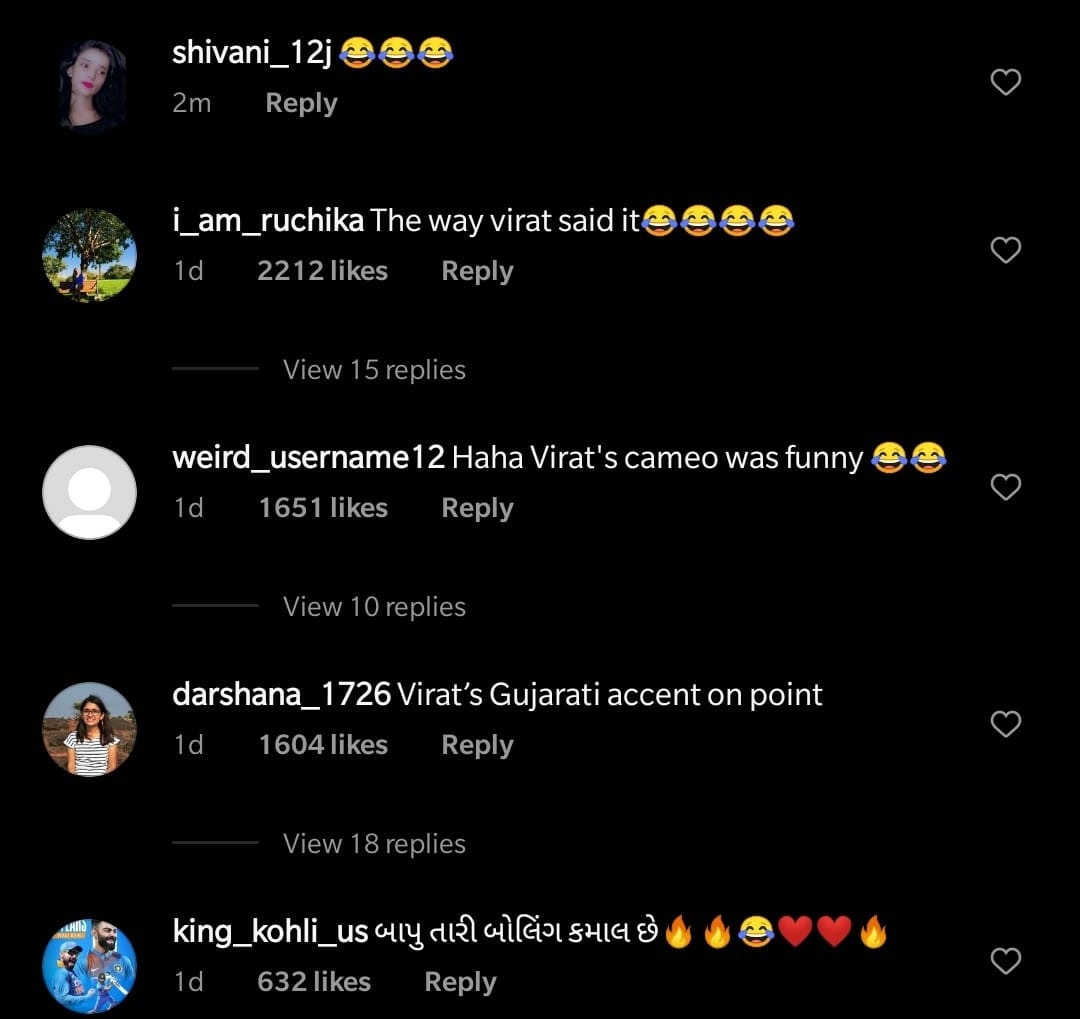
Task: Open shivani_12j's profile picture
Action: pyautogui.click(x=93, y=85)
